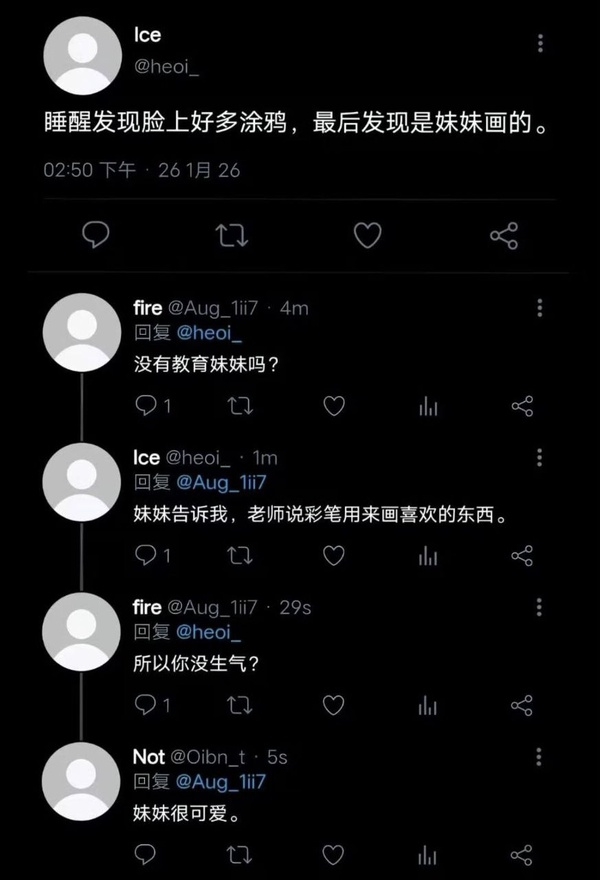
Task: Open the avatar of Not @Oibn_t
Action: click(x=79, y=785)
